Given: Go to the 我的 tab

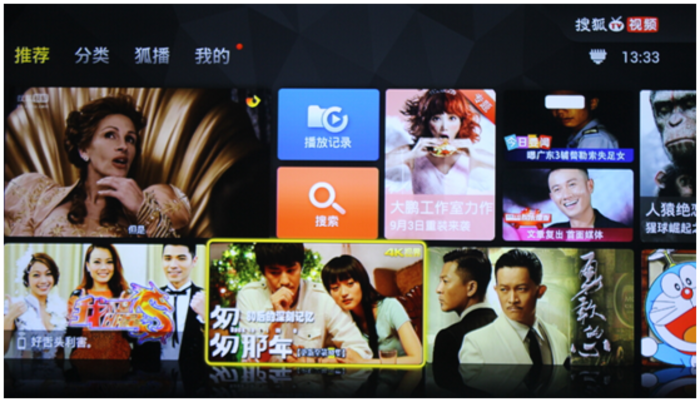Looking at the screenshot, I should point(211,56).
